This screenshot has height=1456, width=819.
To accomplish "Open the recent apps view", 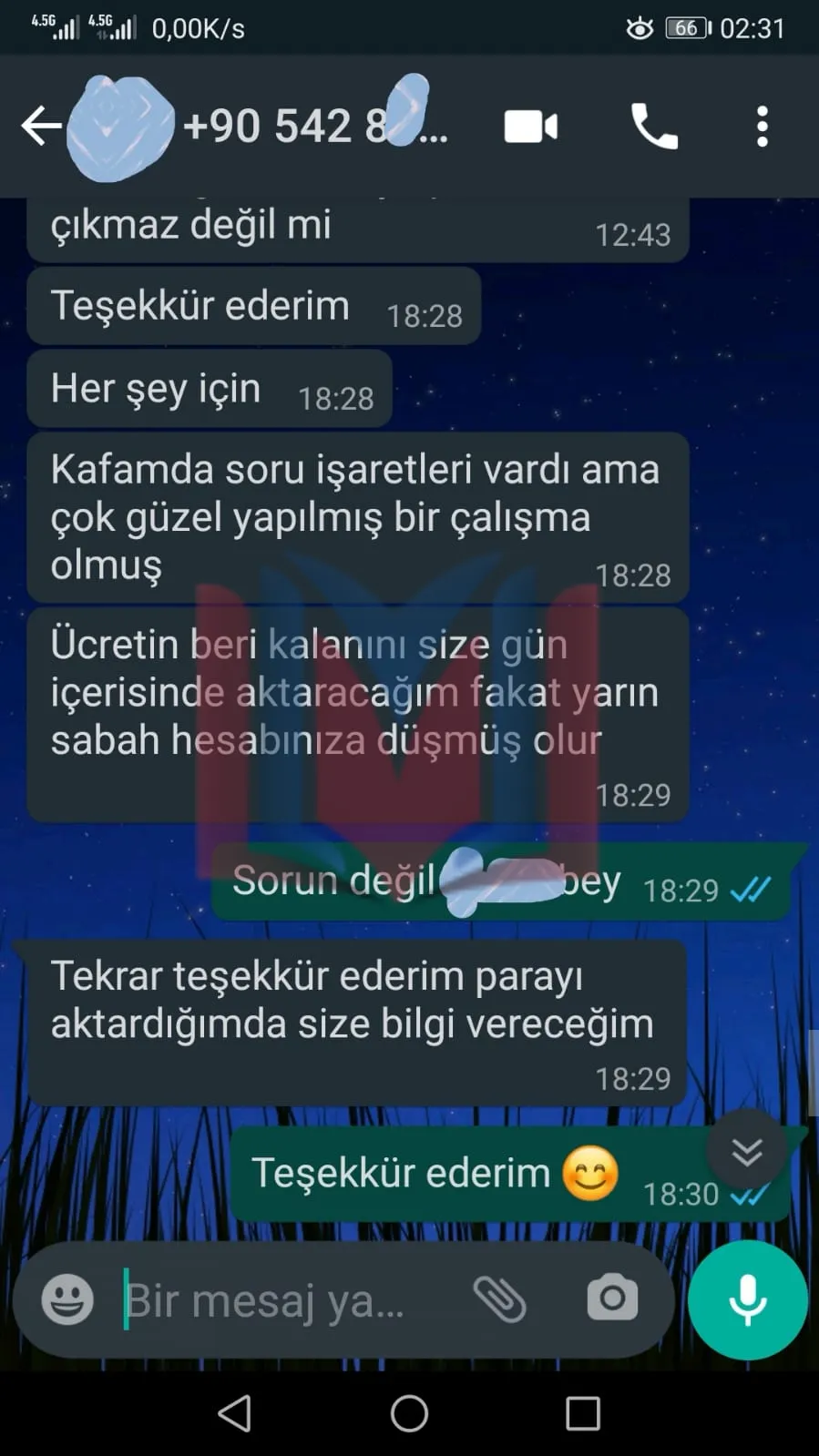I will click(x=583, y=1414).
